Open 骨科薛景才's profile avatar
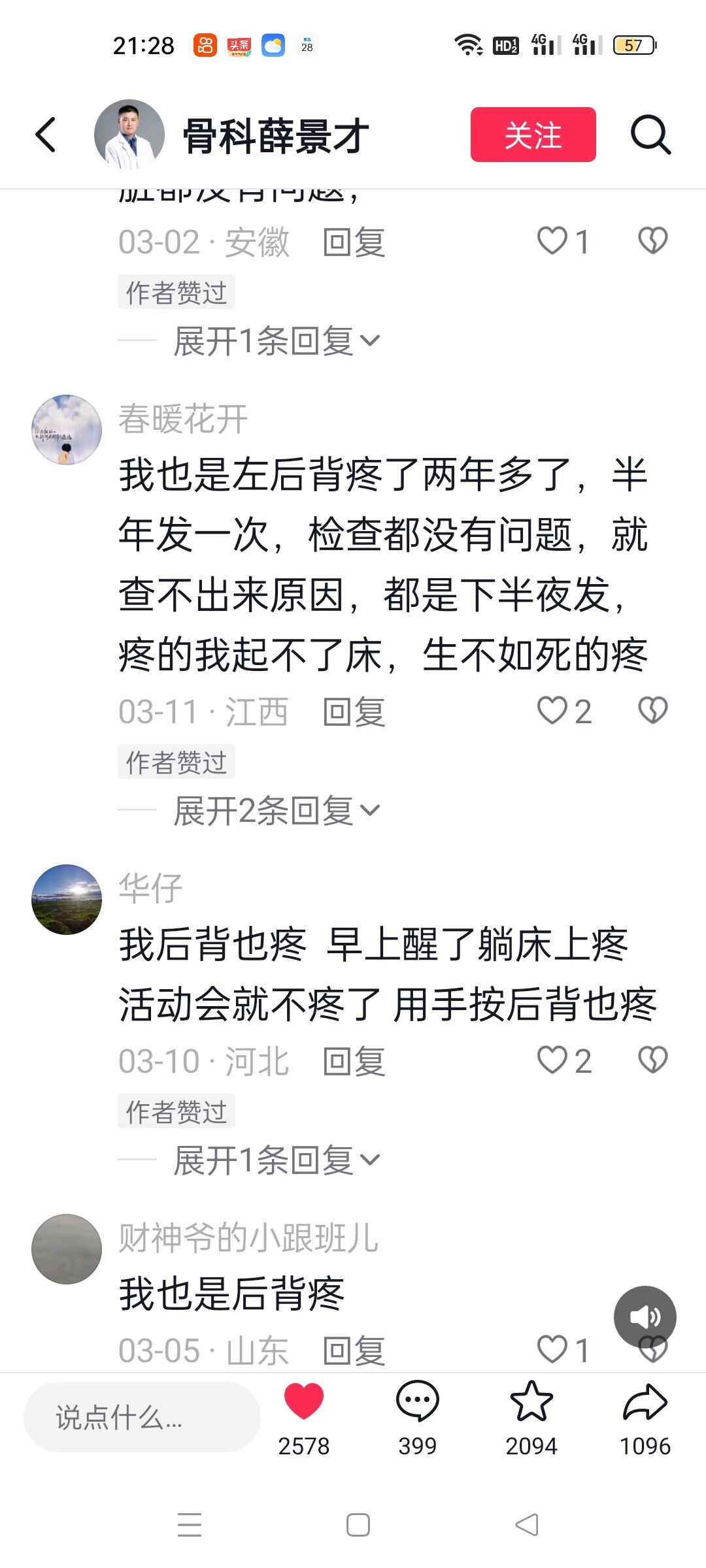Screen dimensions: 706x1568 (129, 135)
